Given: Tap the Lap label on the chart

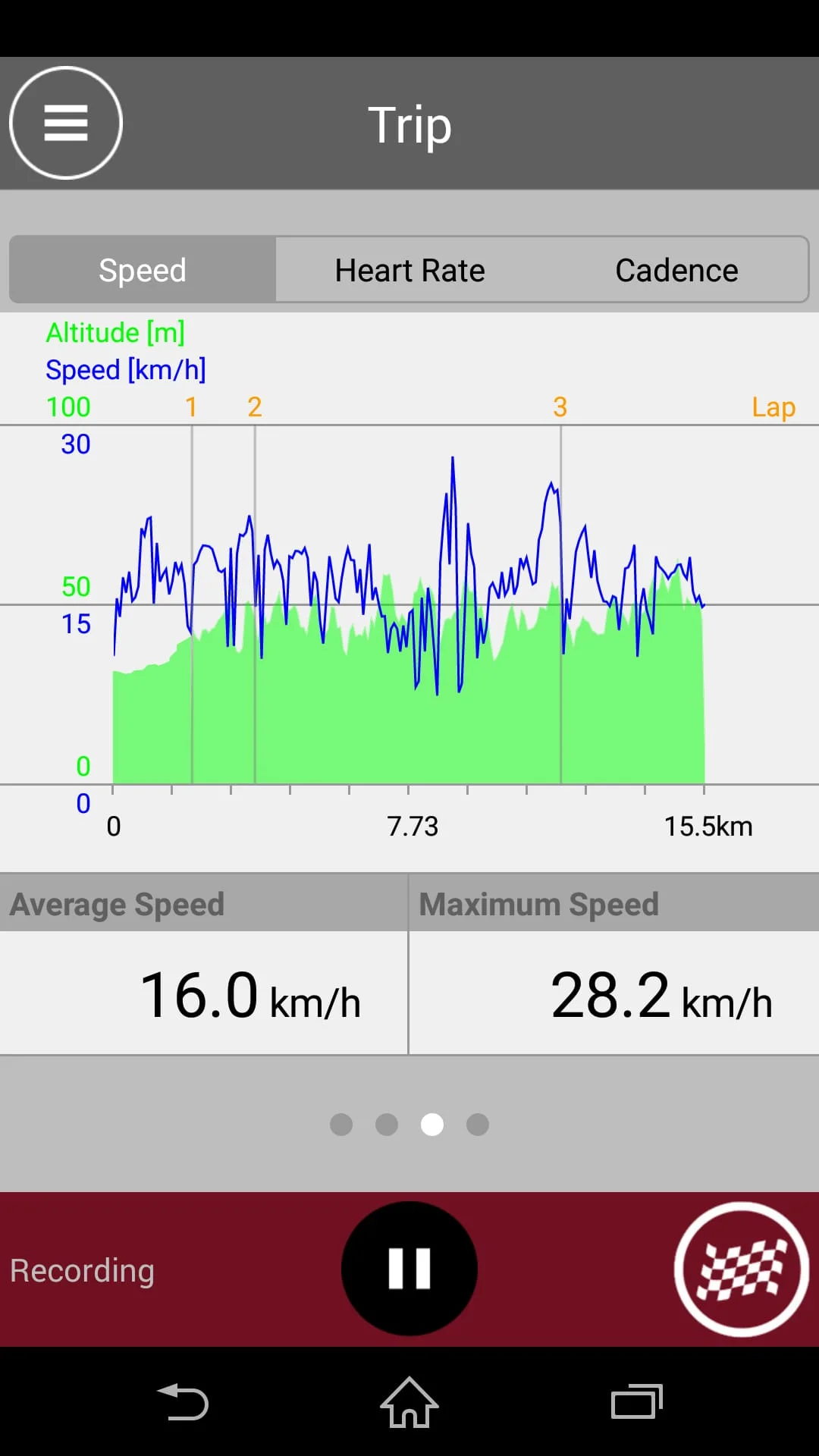Looking at the screenshot, I should (x=774, y=407).
